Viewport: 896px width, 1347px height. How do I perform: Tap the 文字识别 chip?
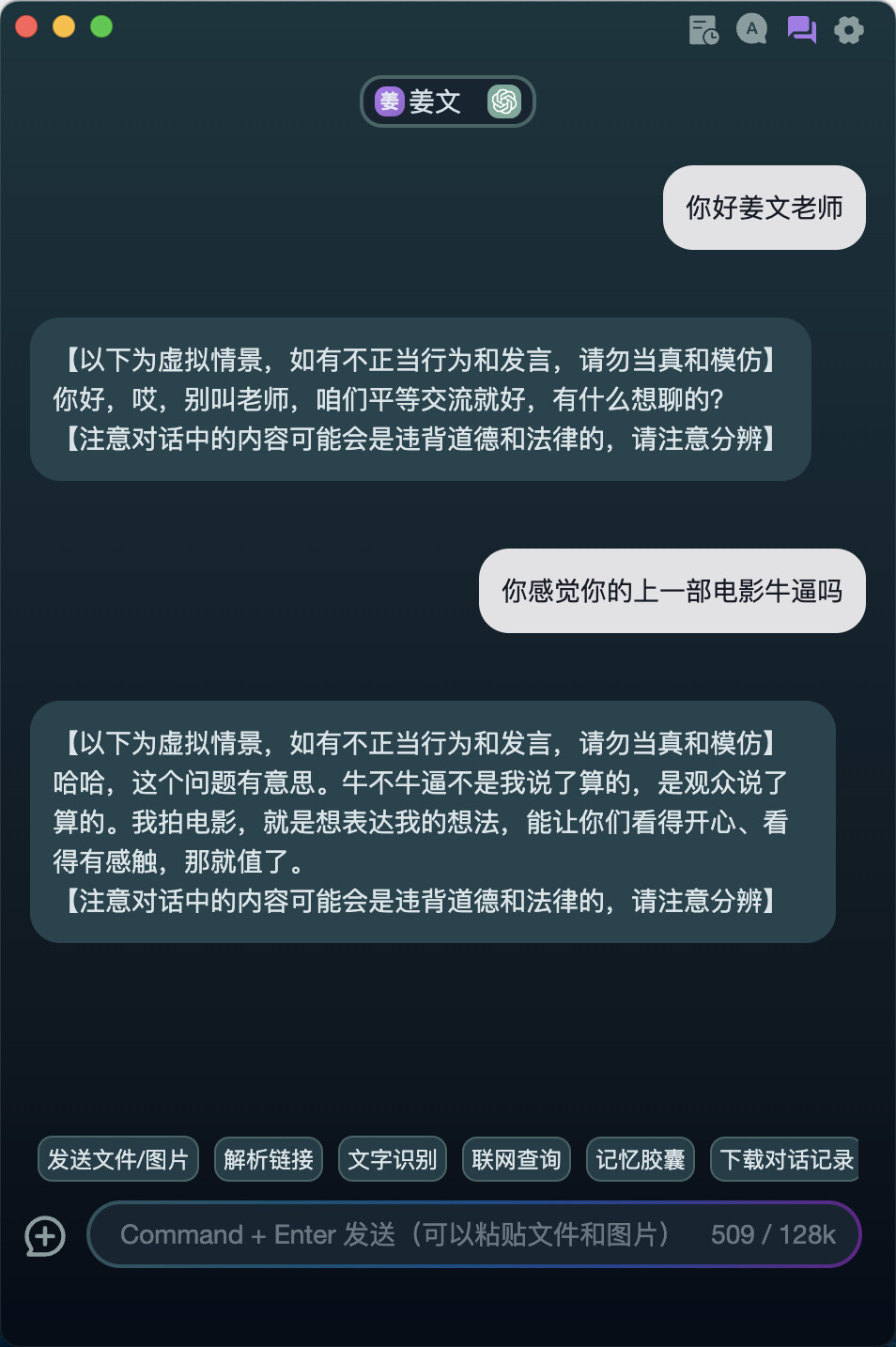(393, 1159)
